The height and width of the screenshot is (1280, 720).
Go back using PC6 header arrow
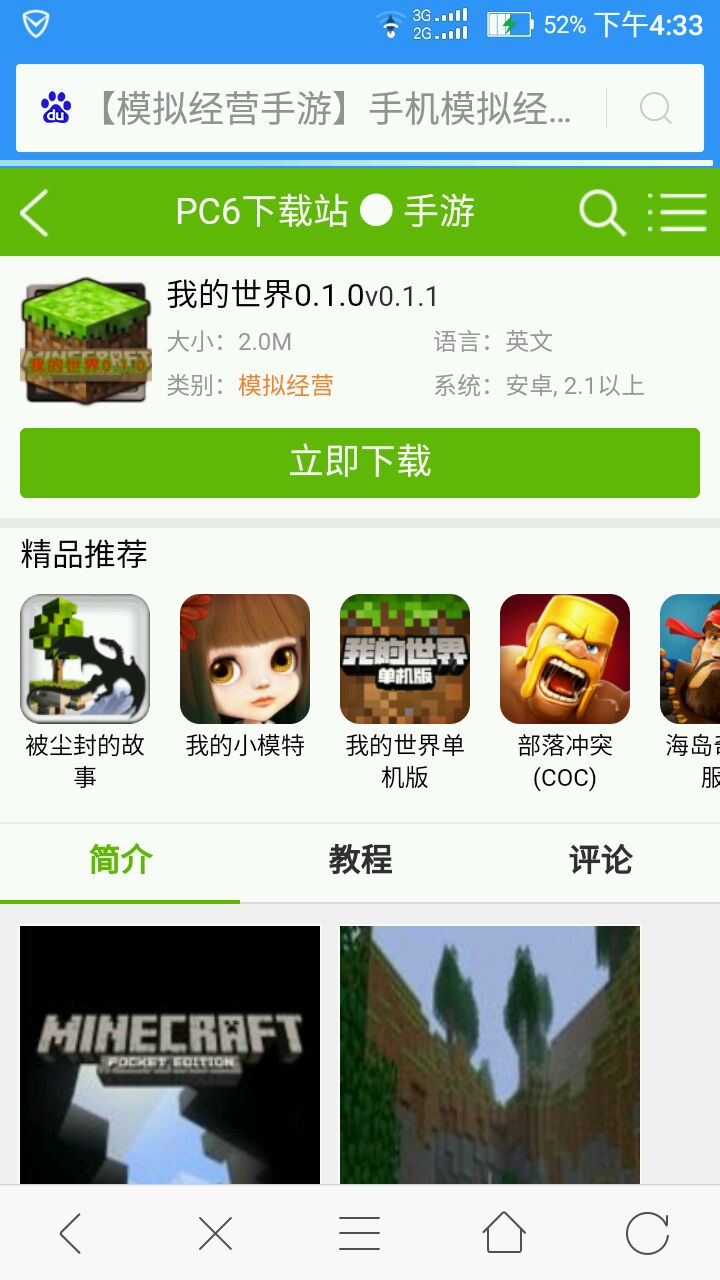pyautogui.click(x=35, y=212)
